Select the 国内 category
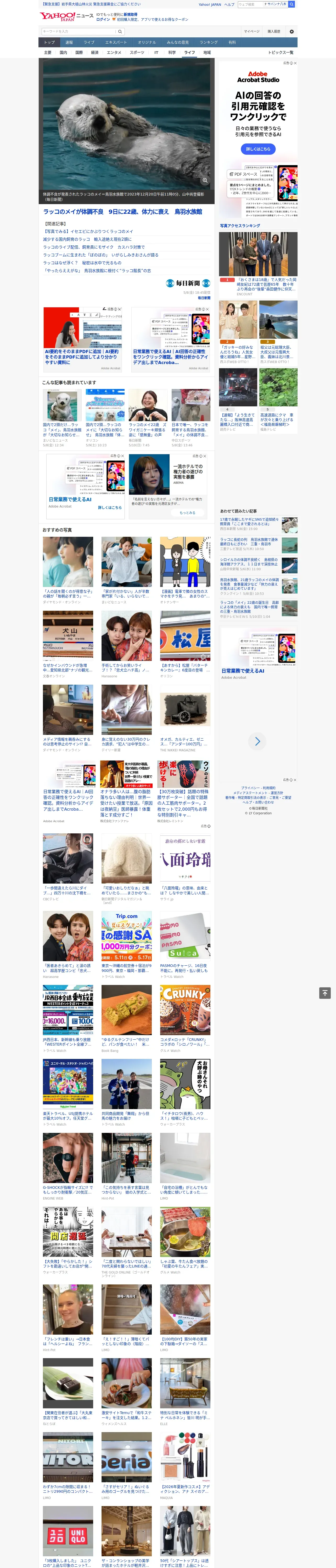The width and height of the screenshot is (336, 1568). [x=63, y=52]
